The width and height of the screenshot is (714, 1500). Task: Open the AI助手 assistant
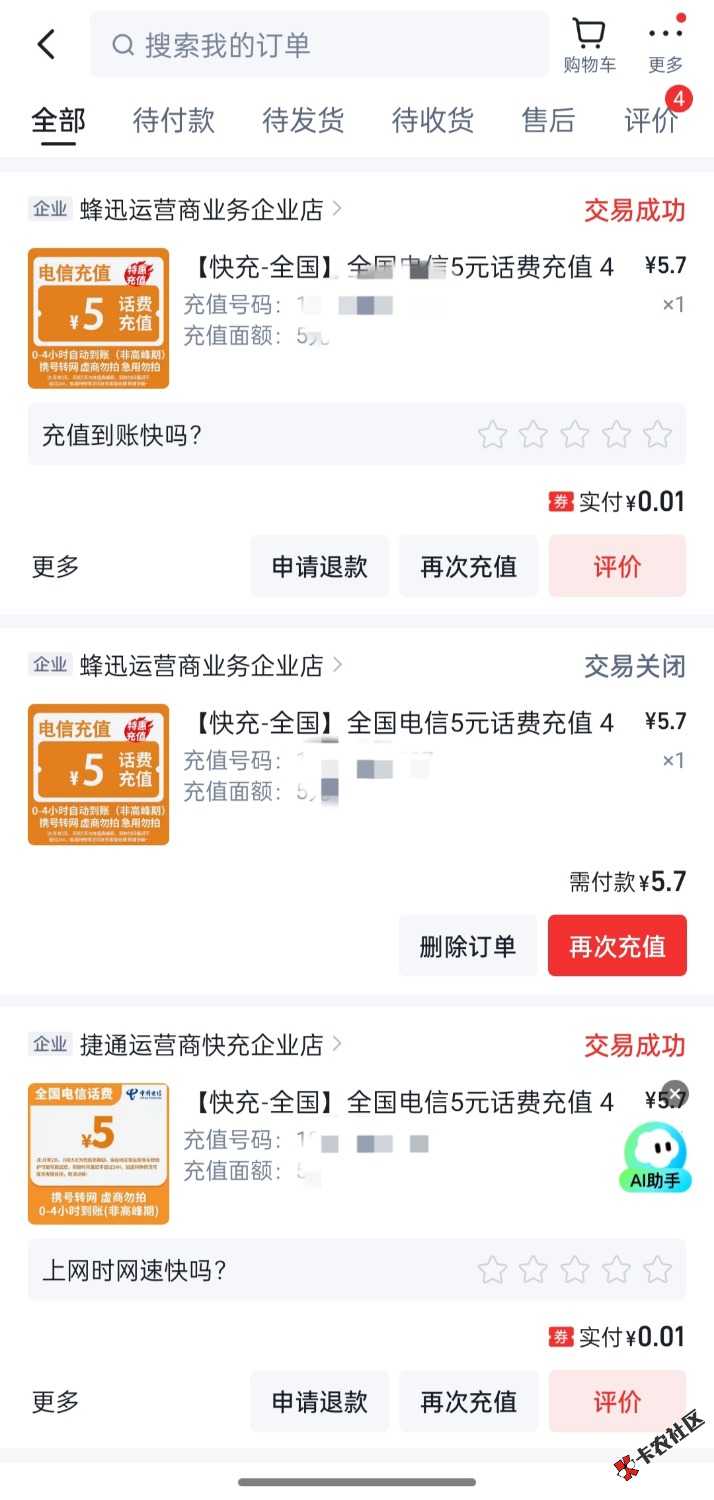(655, 1157)
